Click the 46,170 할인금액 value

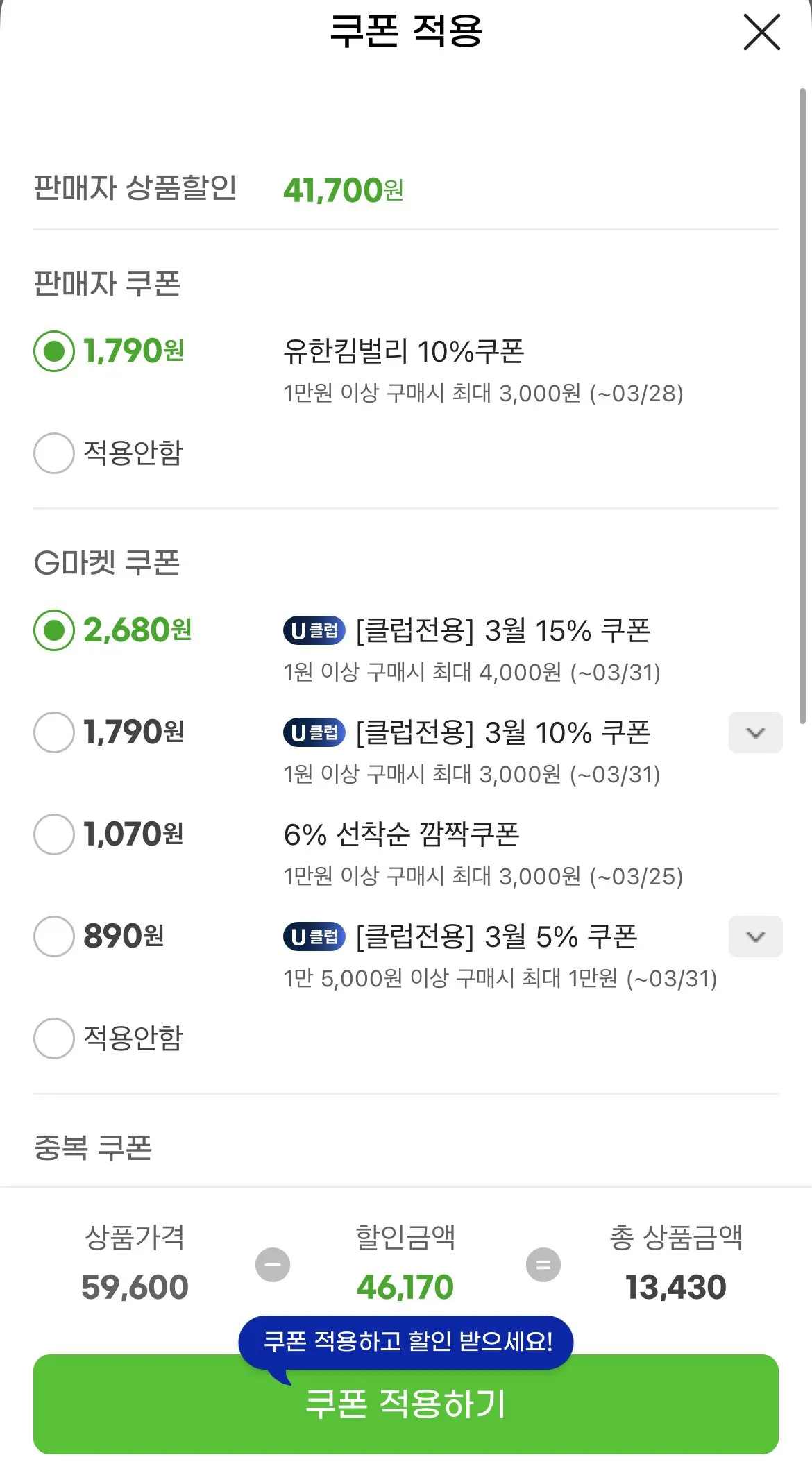pos(406,1286)
